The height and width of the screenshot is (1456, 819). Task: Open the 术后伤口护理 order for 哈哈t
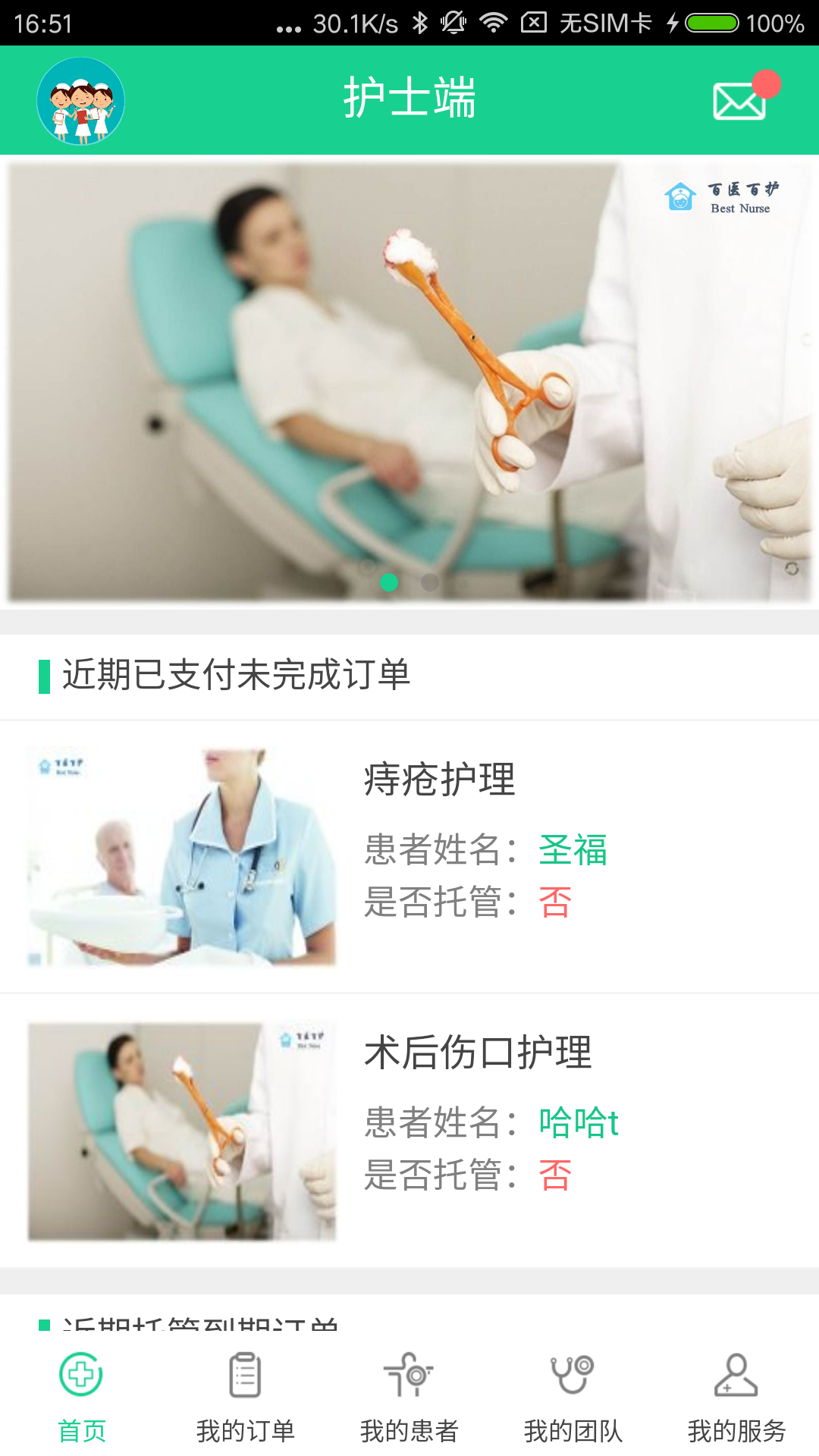point(409,1130)
